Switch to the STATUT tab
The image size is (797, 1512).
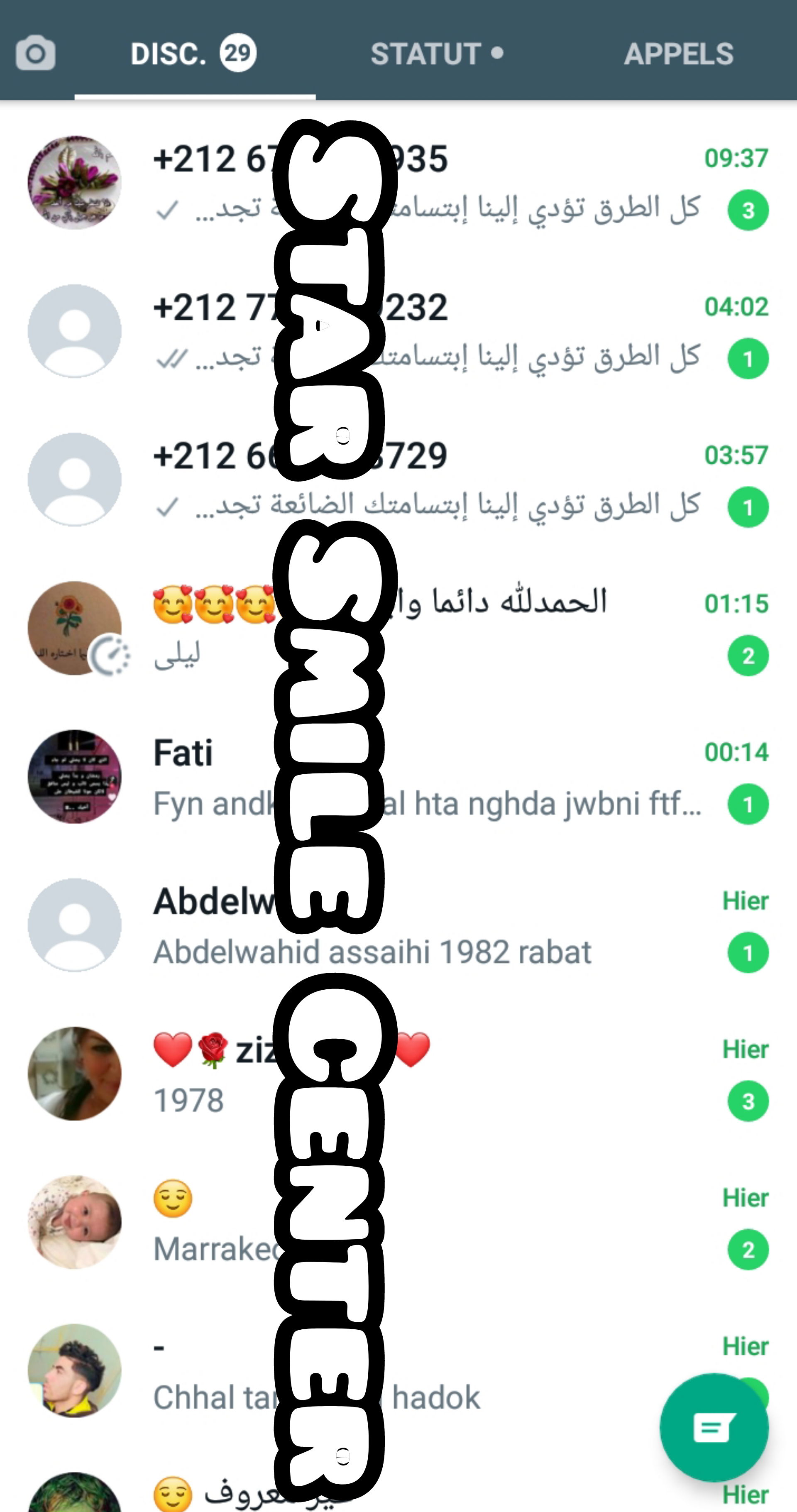(x=436, y=54)
